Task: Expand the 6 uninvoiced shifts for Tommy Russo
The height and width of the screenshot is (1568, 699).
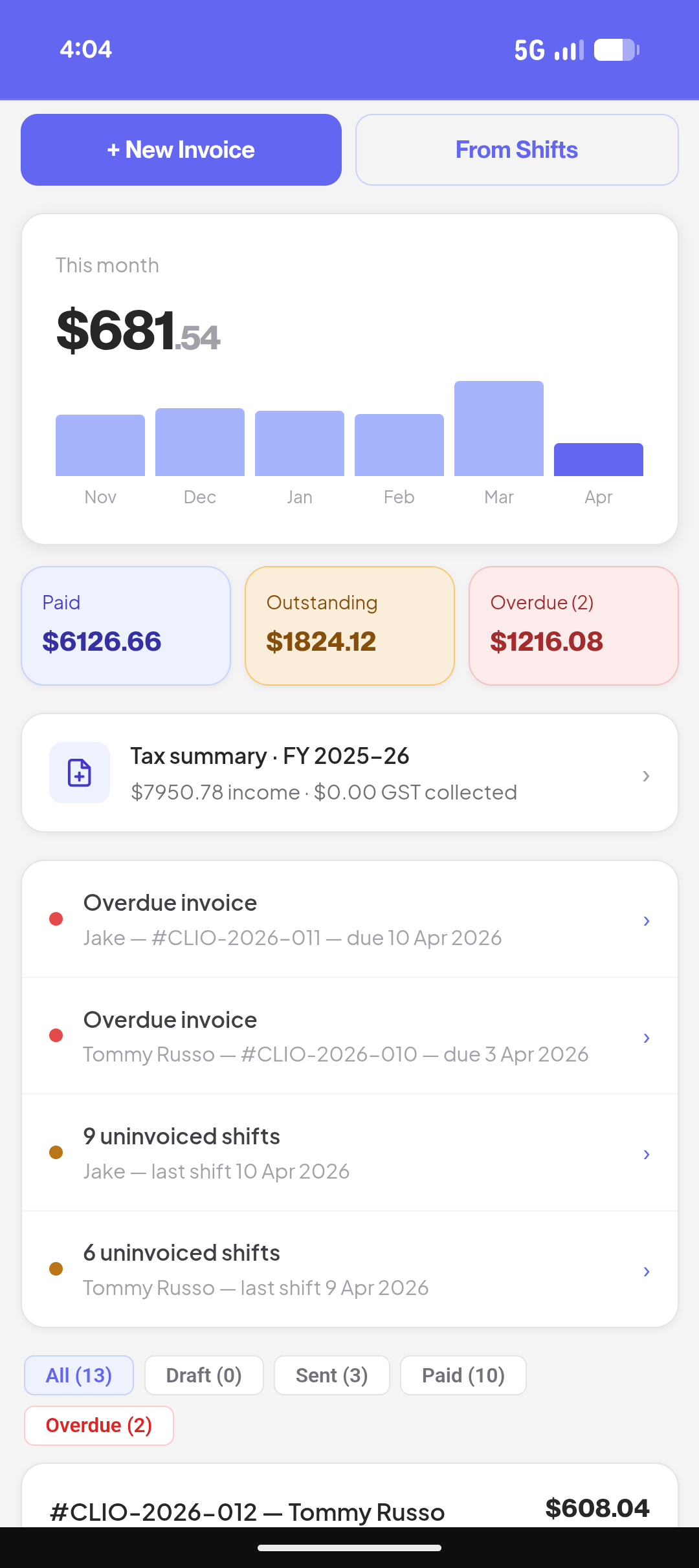Action: [x=646, y=1270]
